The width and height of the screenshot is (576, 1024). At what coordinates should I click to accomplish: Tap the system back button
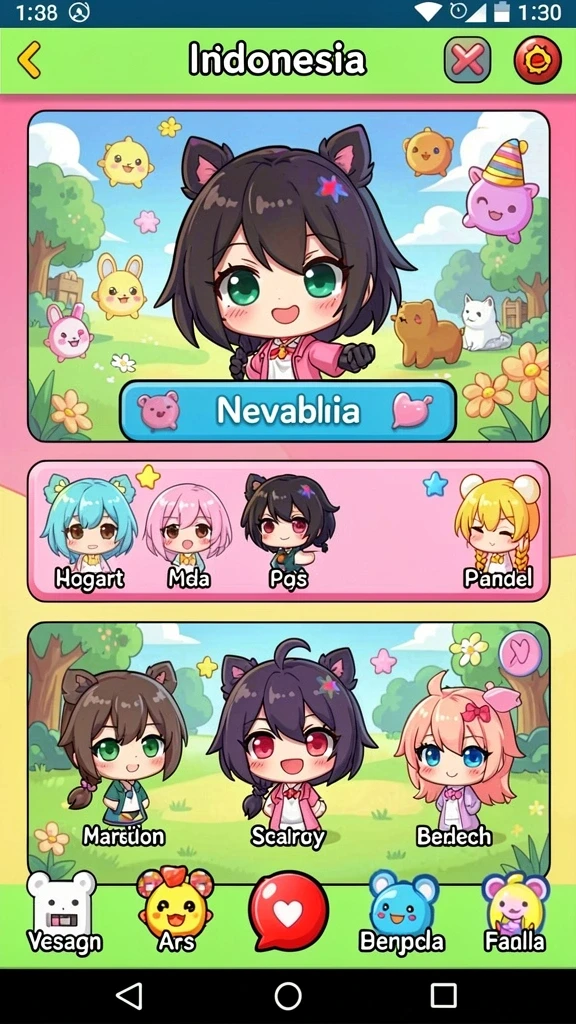pos(129,996)
